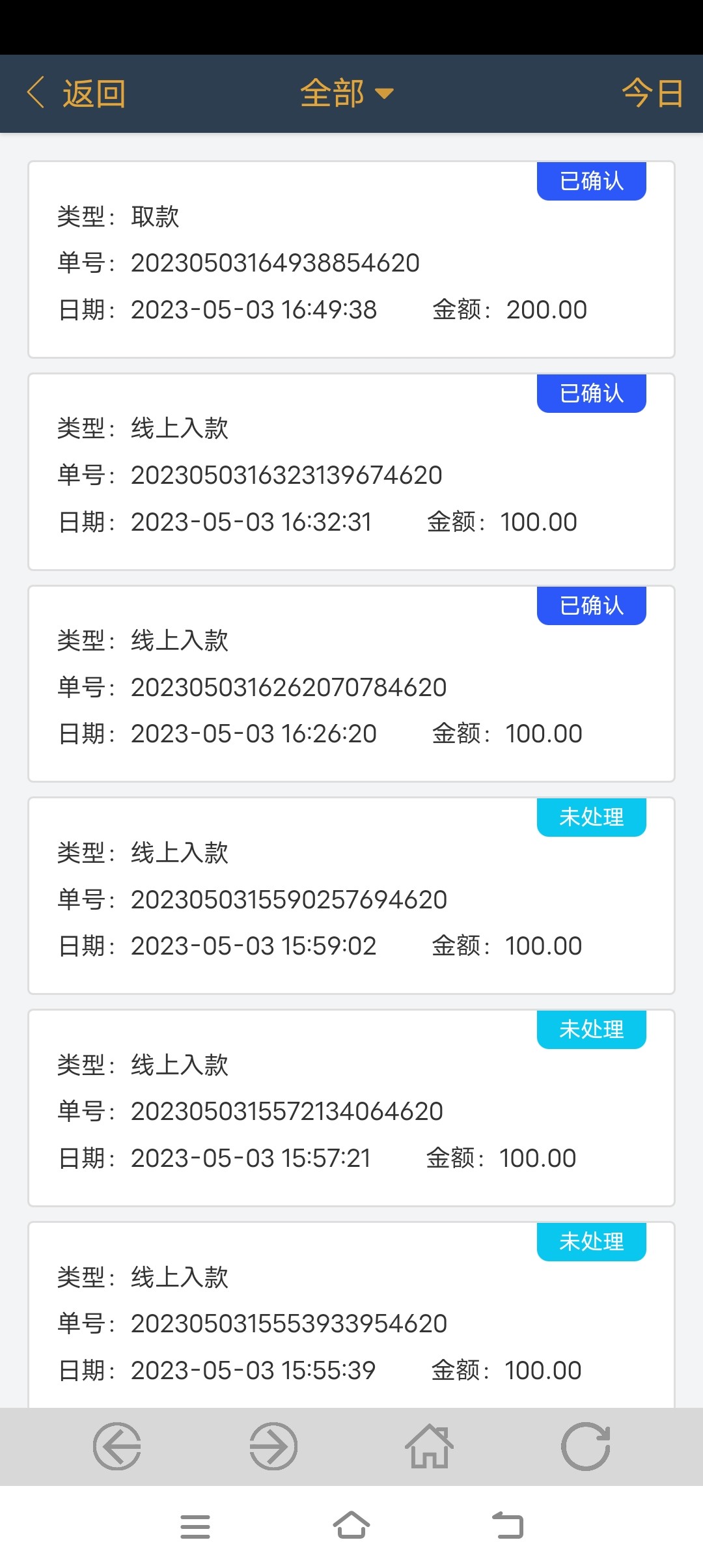Refresh the page with the reload icon
This screenshot has width=703, height=1568.
tap(585, 1446)
